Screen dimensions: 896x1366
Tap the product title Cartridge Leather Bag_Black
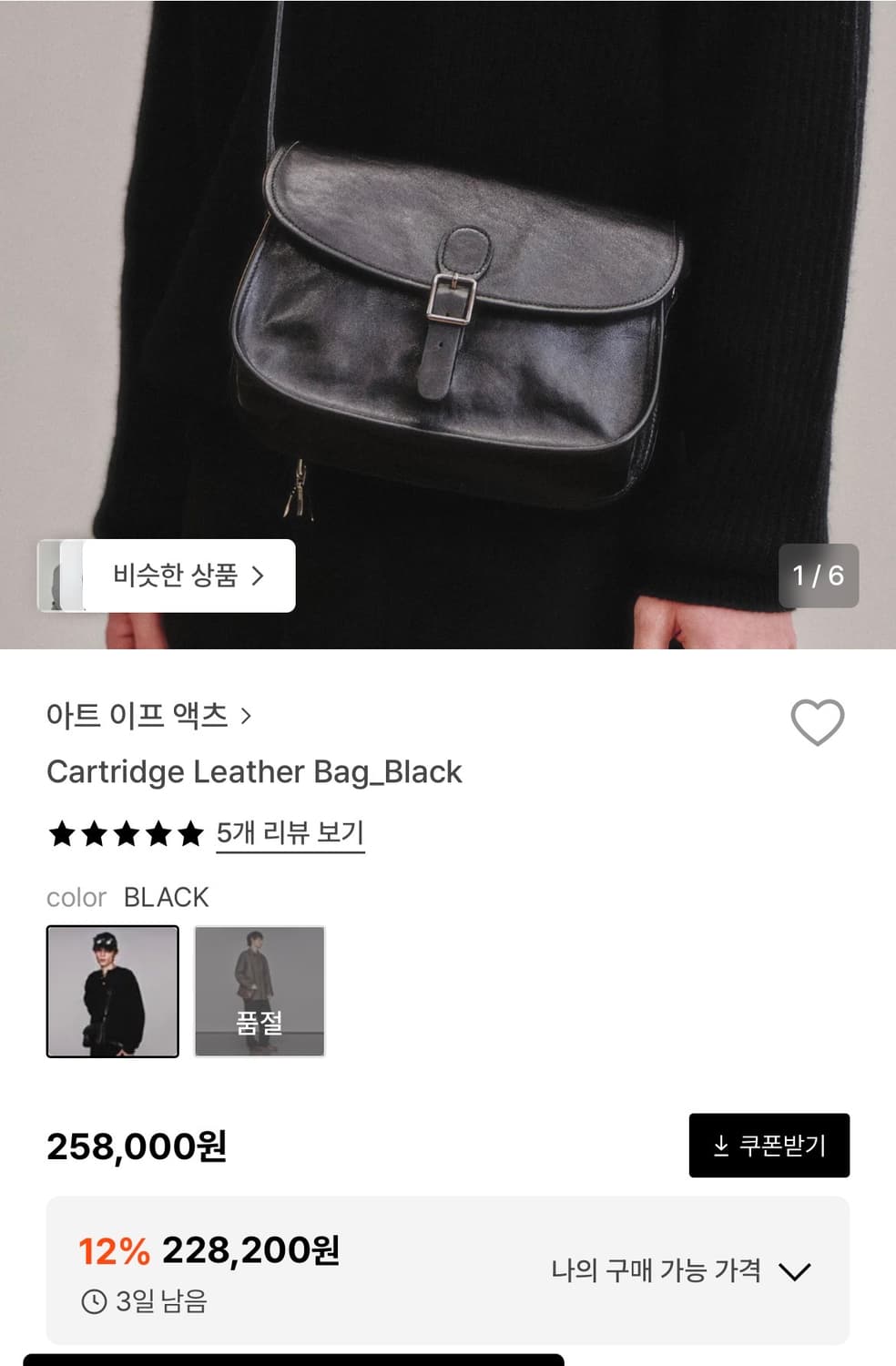pyautogui.click(x=254, y=771)
